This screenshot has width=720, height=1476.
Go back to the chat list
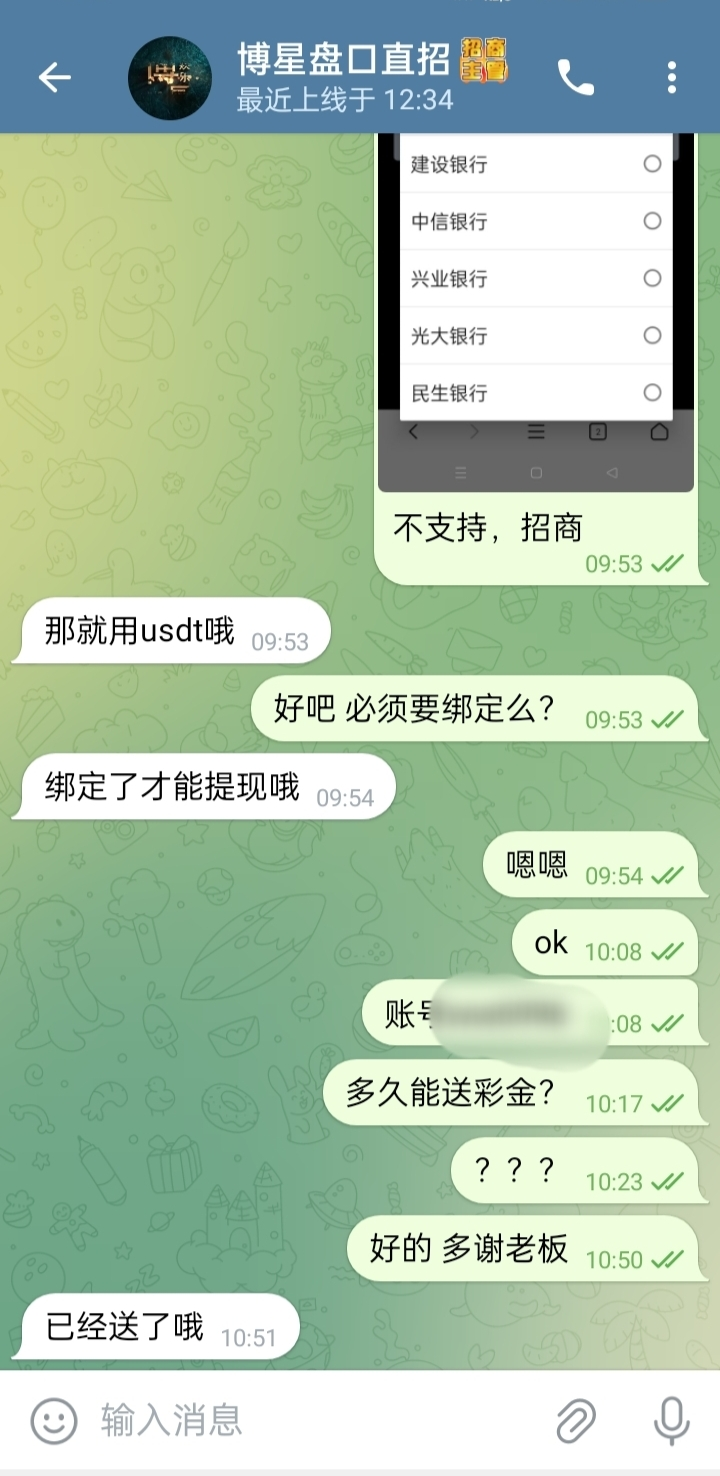tap(55, 78)
